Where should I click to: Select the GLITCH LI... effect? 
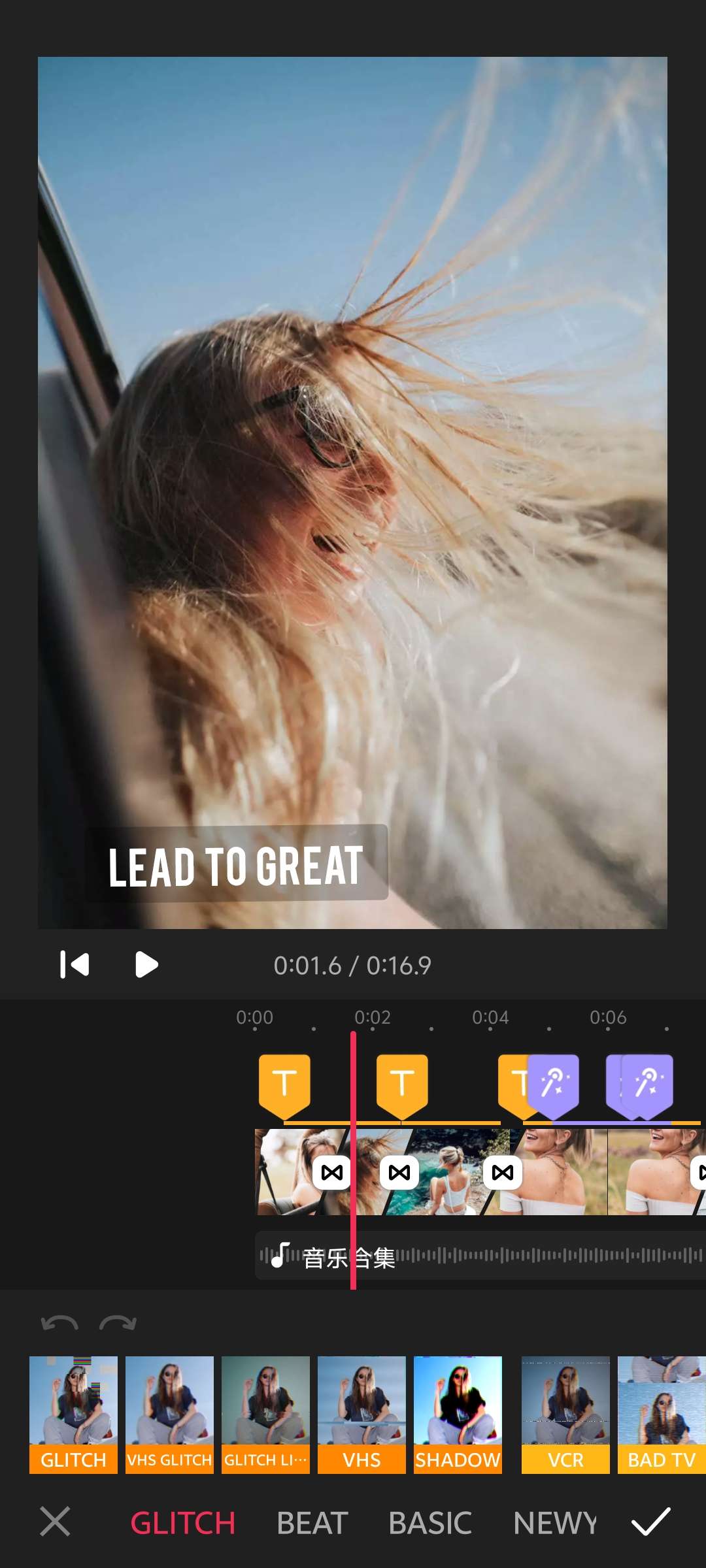pyautogui.click(x=265, y=1414)
